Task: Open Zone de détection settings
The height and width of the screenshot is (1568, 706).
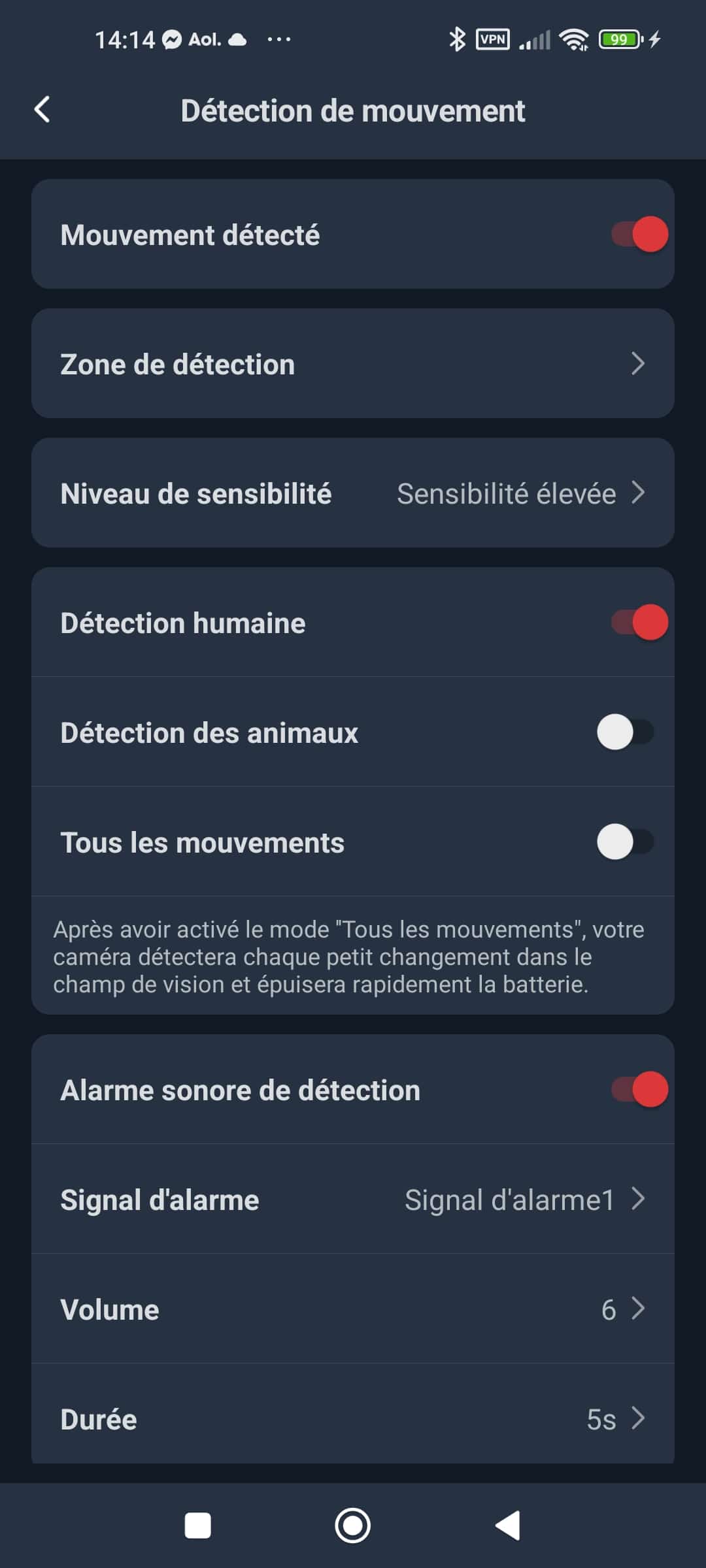Action: [353, 363]
